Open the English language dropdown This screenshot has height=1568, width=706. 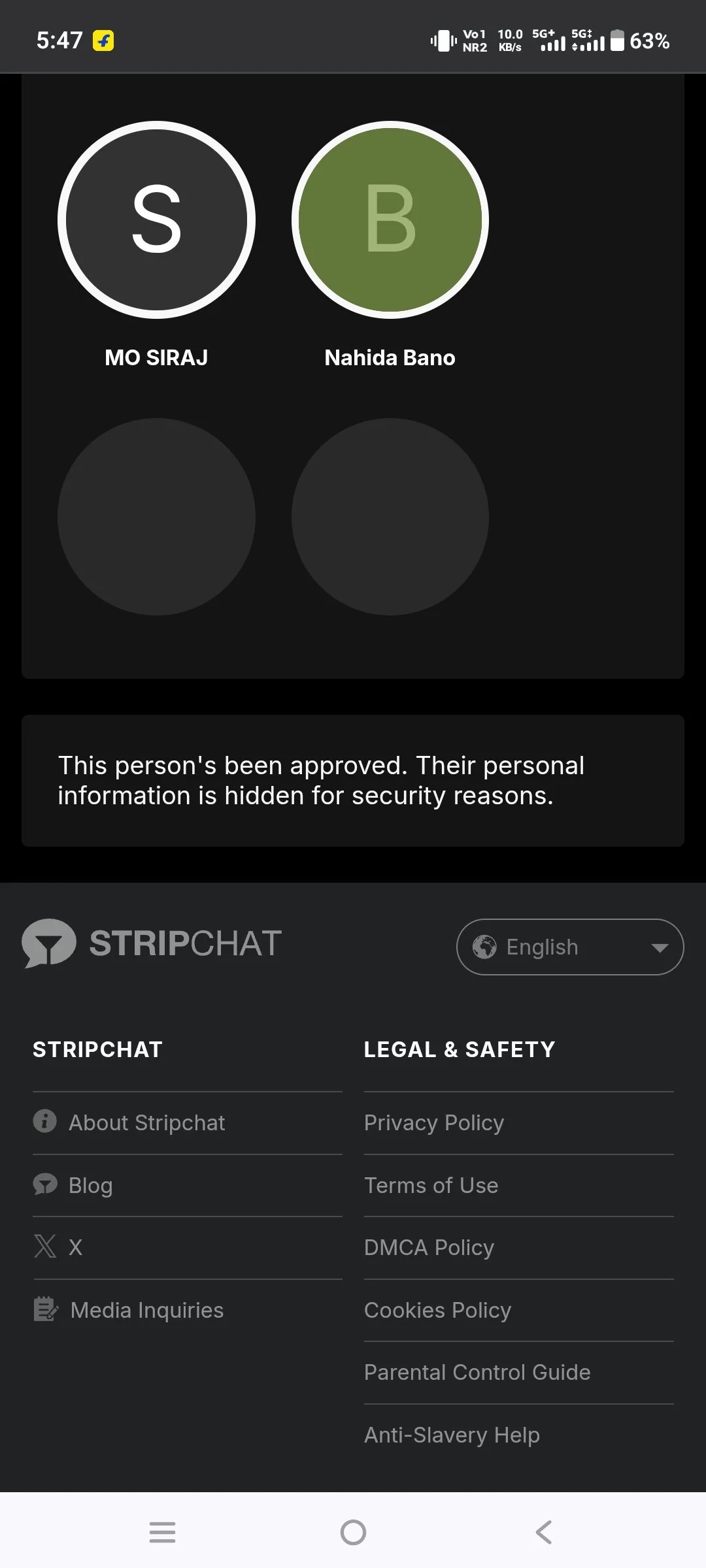570,947
